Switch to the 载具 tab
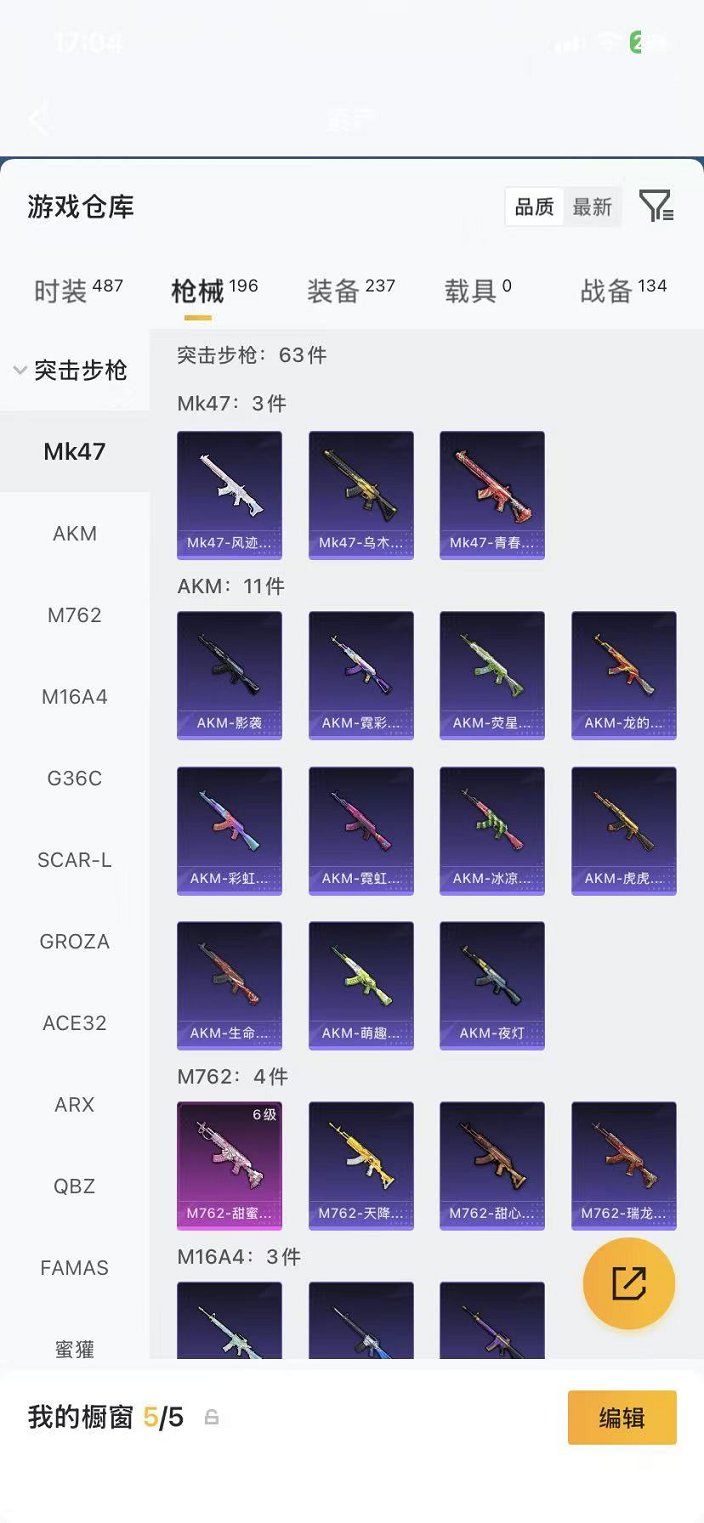The image size is (704, 1523). [x=478, y=291]
